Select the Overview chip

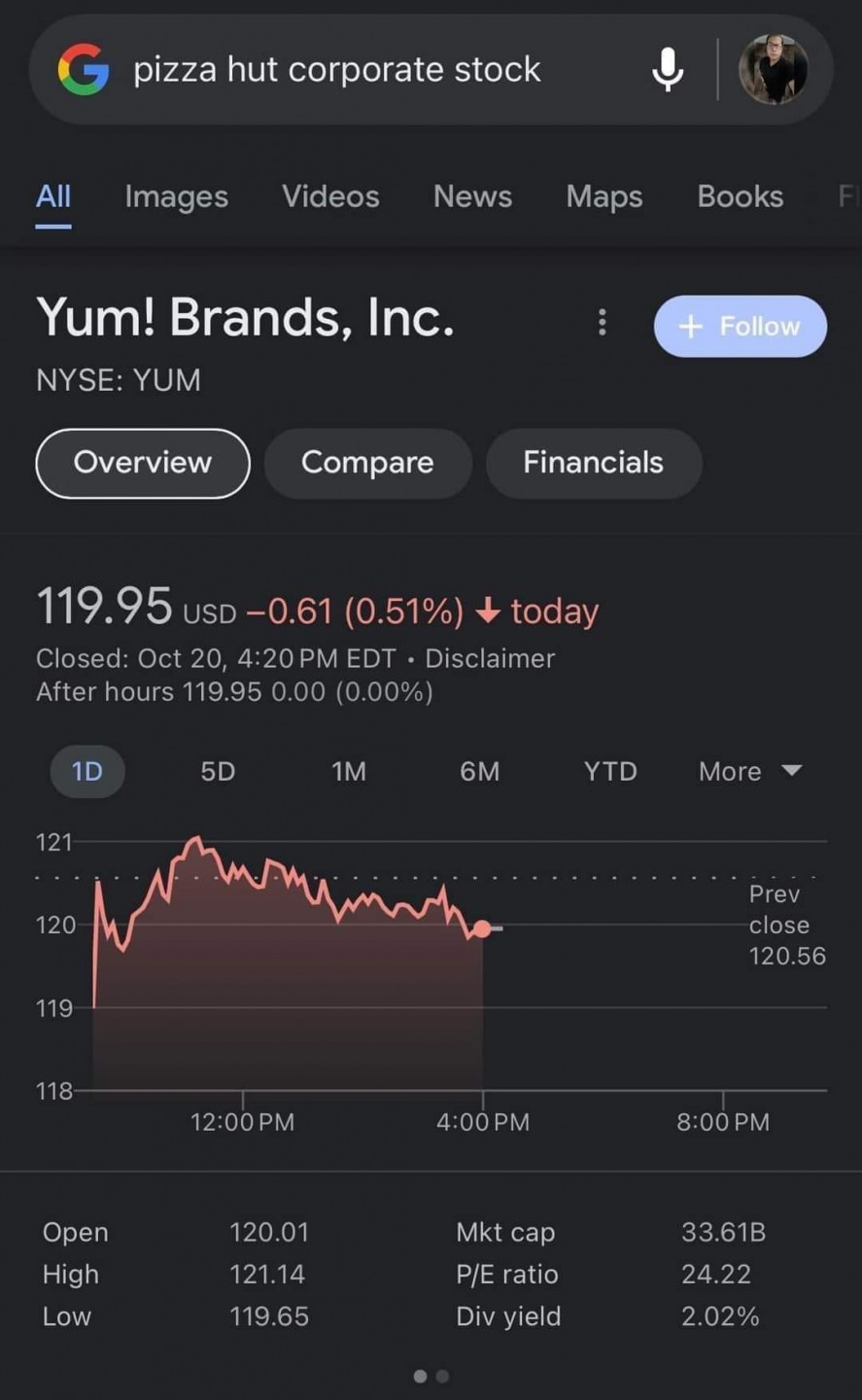(x=143, y=463)
